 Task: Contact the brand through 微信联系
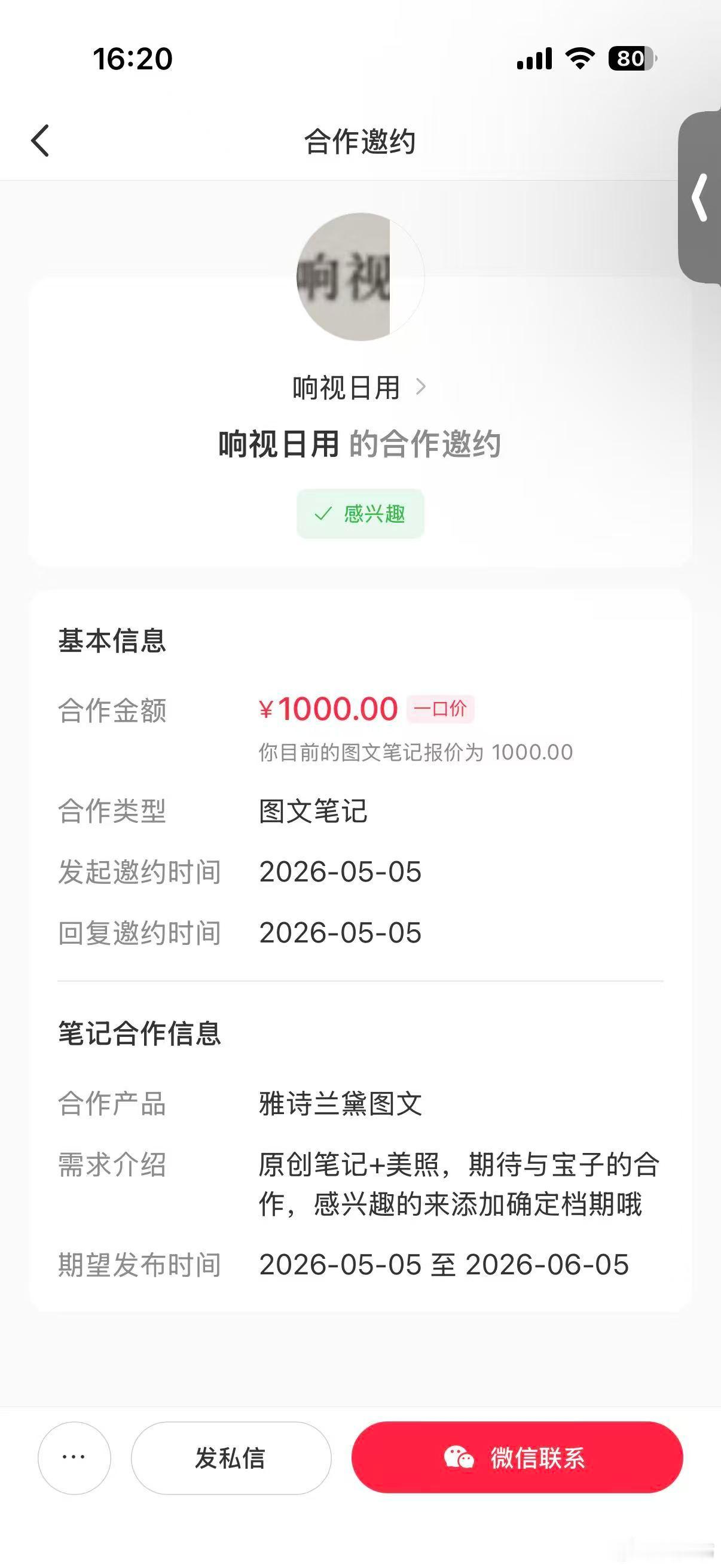click(517, 1457)
